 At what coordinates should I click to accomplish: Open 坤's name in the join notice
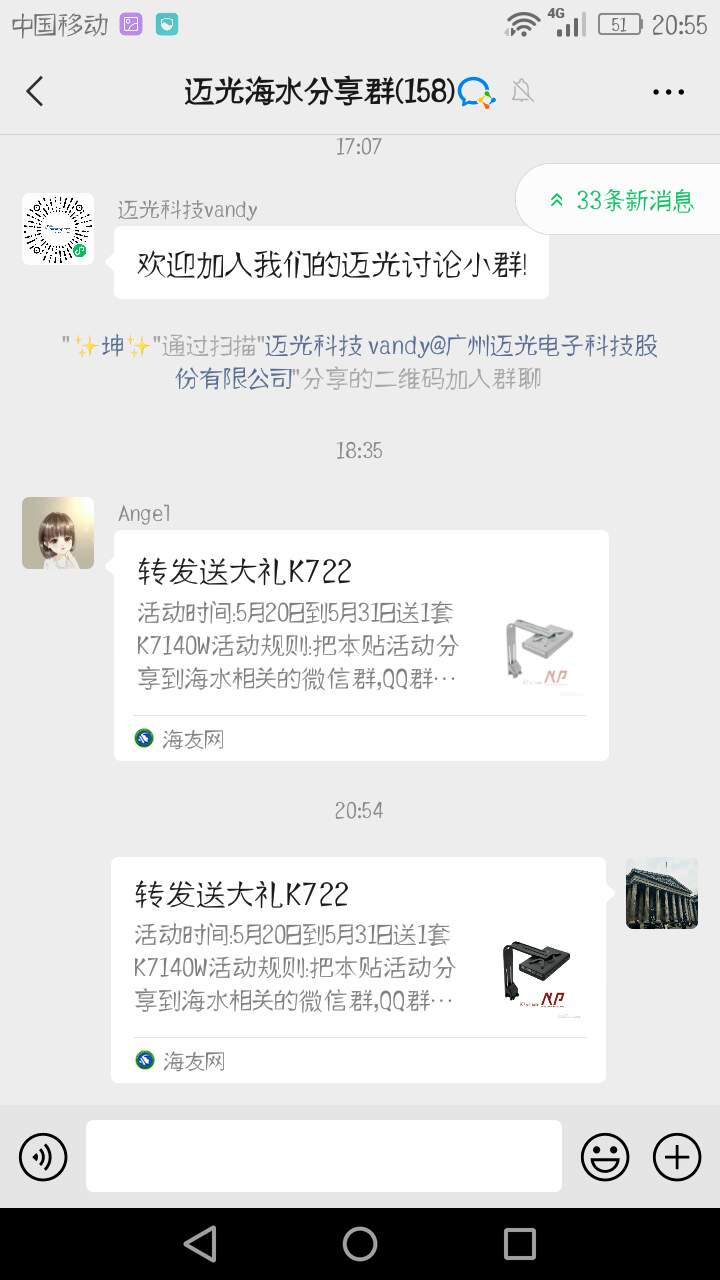[113, 347]
